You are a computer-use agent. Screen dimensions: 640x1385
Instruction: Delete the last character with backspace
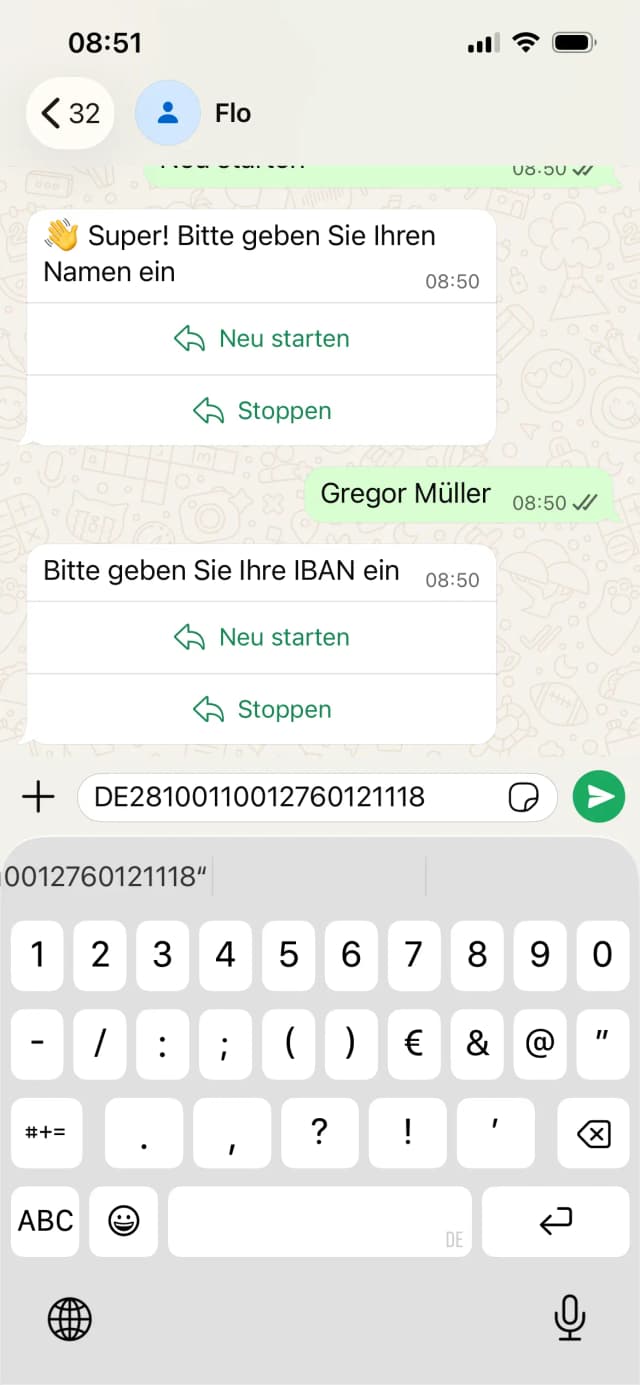pyautogui.click(x=594, y=1133)
